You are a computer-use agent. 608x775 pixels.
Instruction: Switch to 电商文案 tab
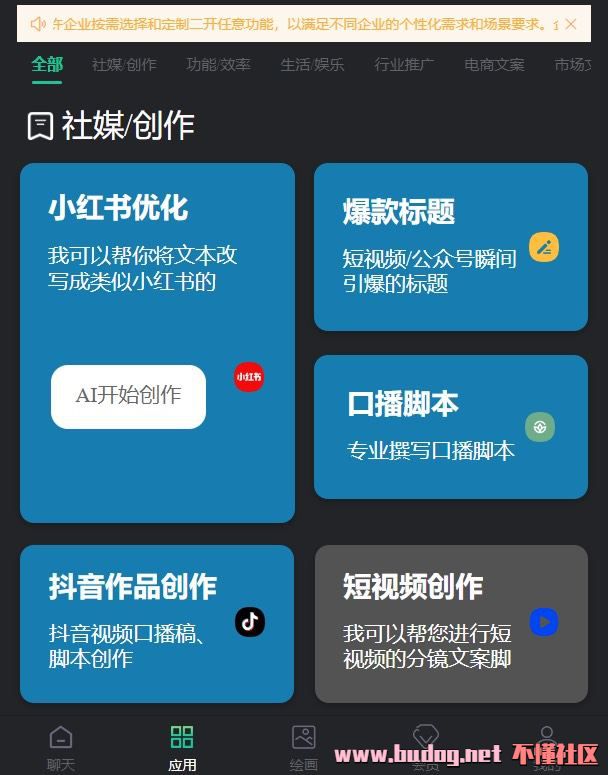pyautogui.click(x=494, y=65)
